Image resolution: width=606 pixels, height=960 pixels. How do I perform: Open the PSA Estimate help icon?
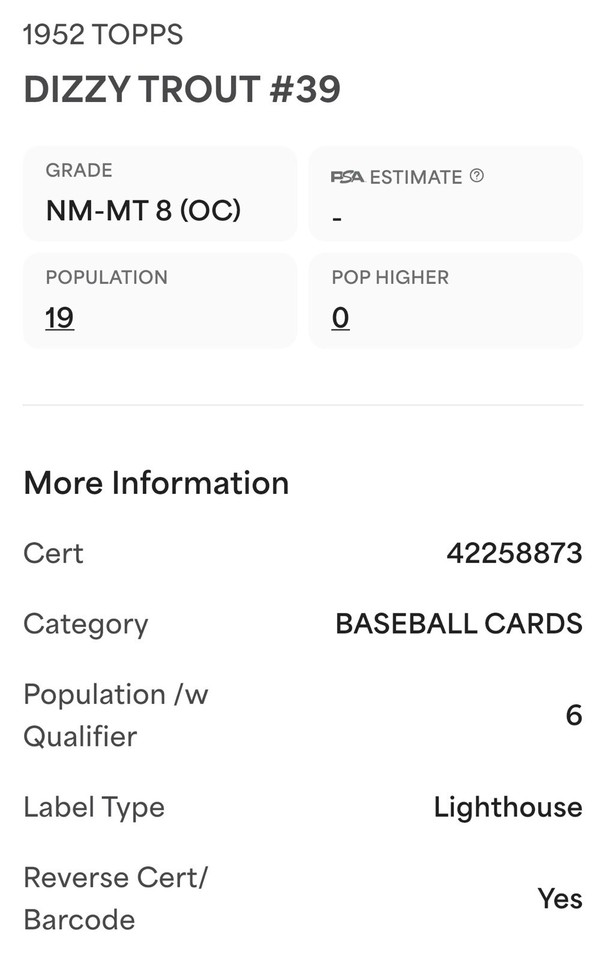click(477, 176)
